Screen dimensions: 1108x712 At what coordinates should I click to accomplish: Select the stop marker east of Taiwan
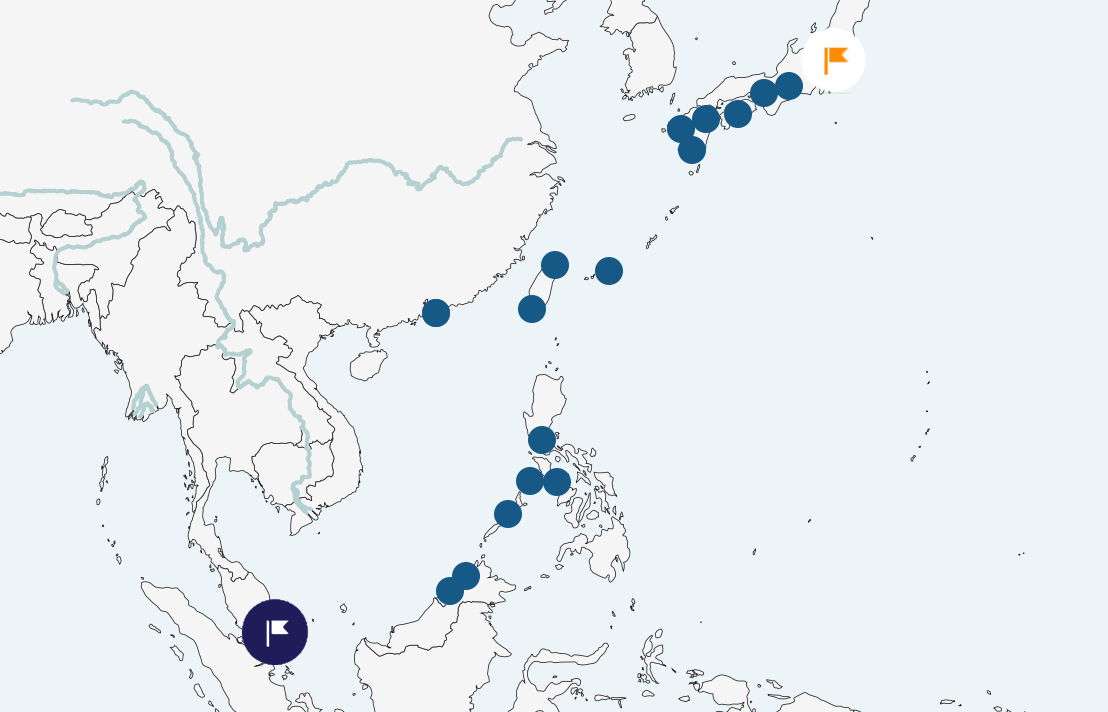click(609, 271)
